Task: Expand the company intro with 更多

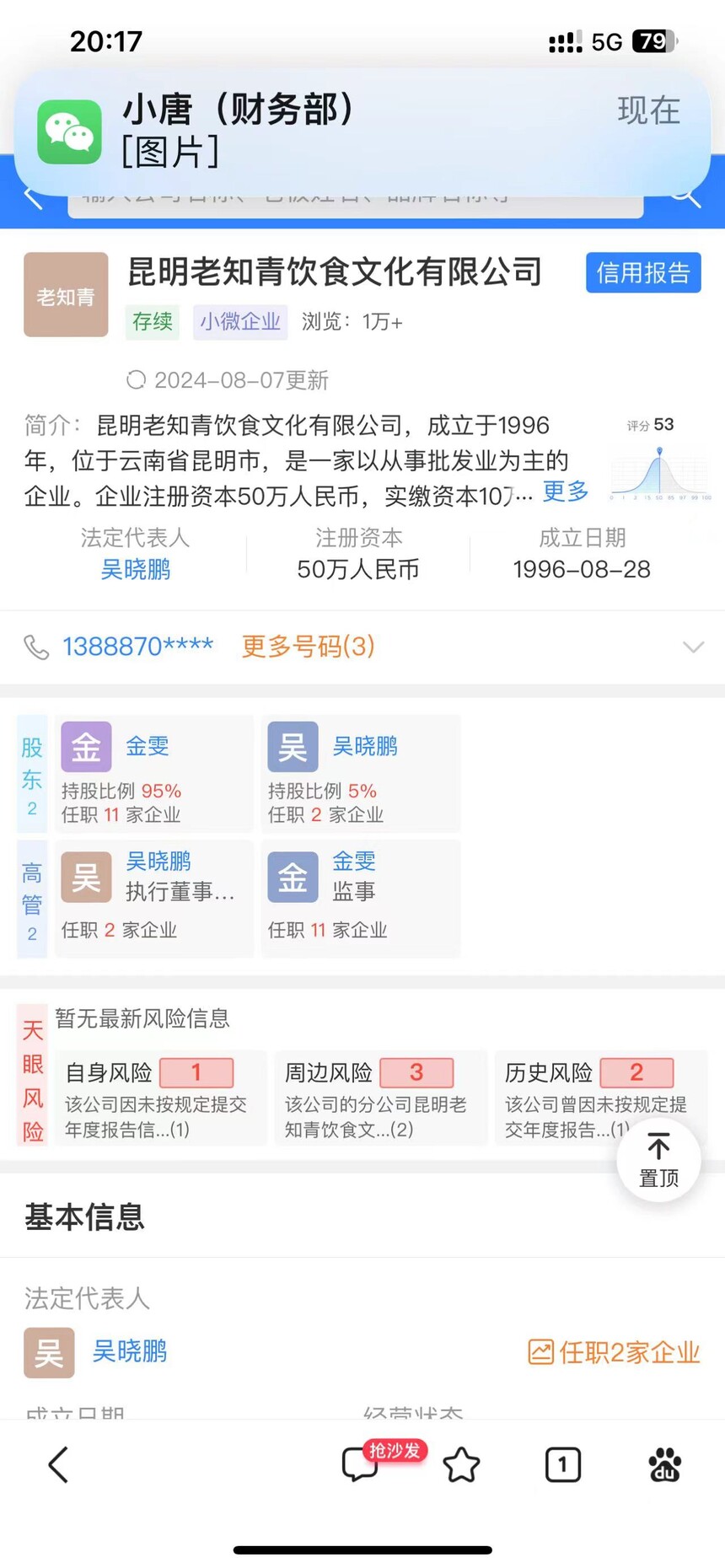Action: coord(566,491)
